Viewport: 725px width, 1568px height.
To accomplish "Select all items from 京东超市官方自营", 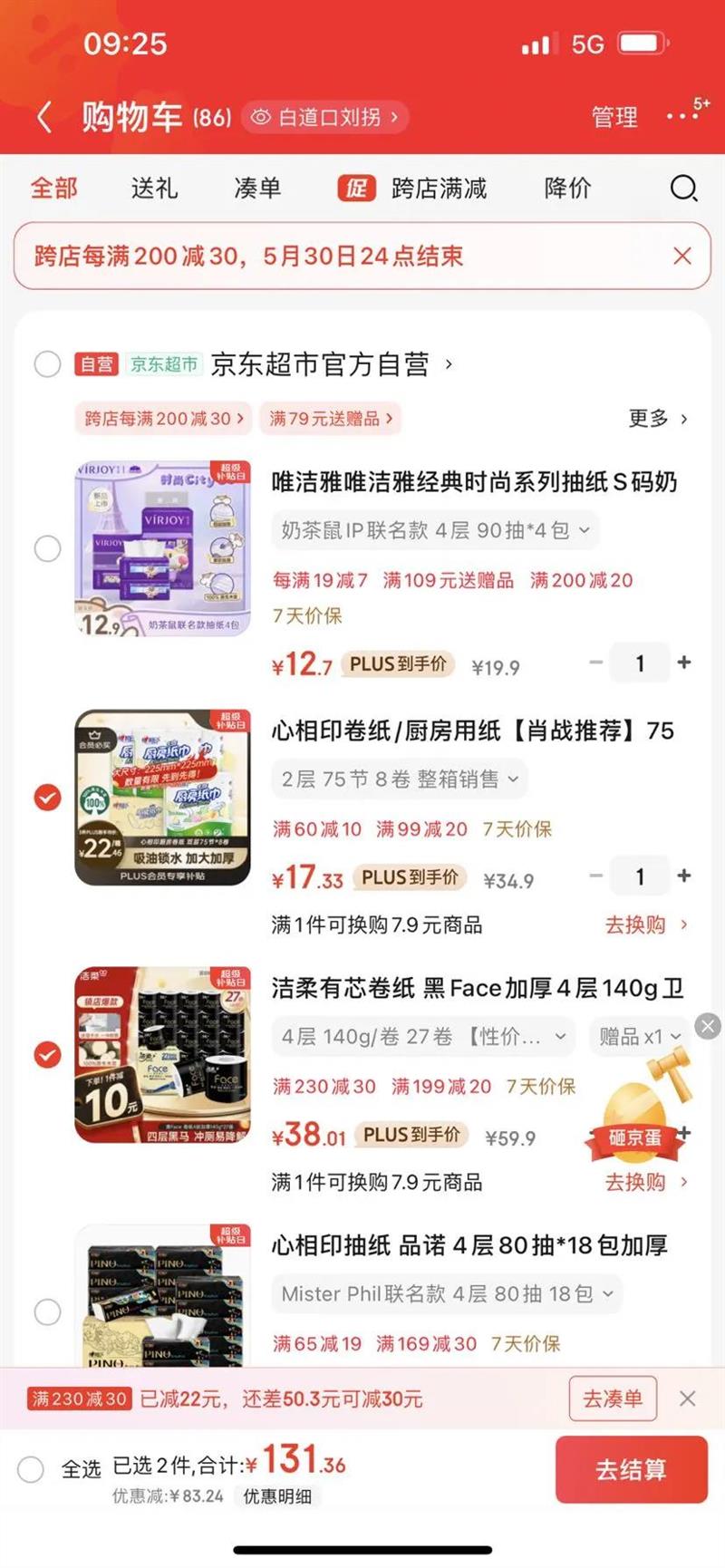I will click(x=47, y=364).
